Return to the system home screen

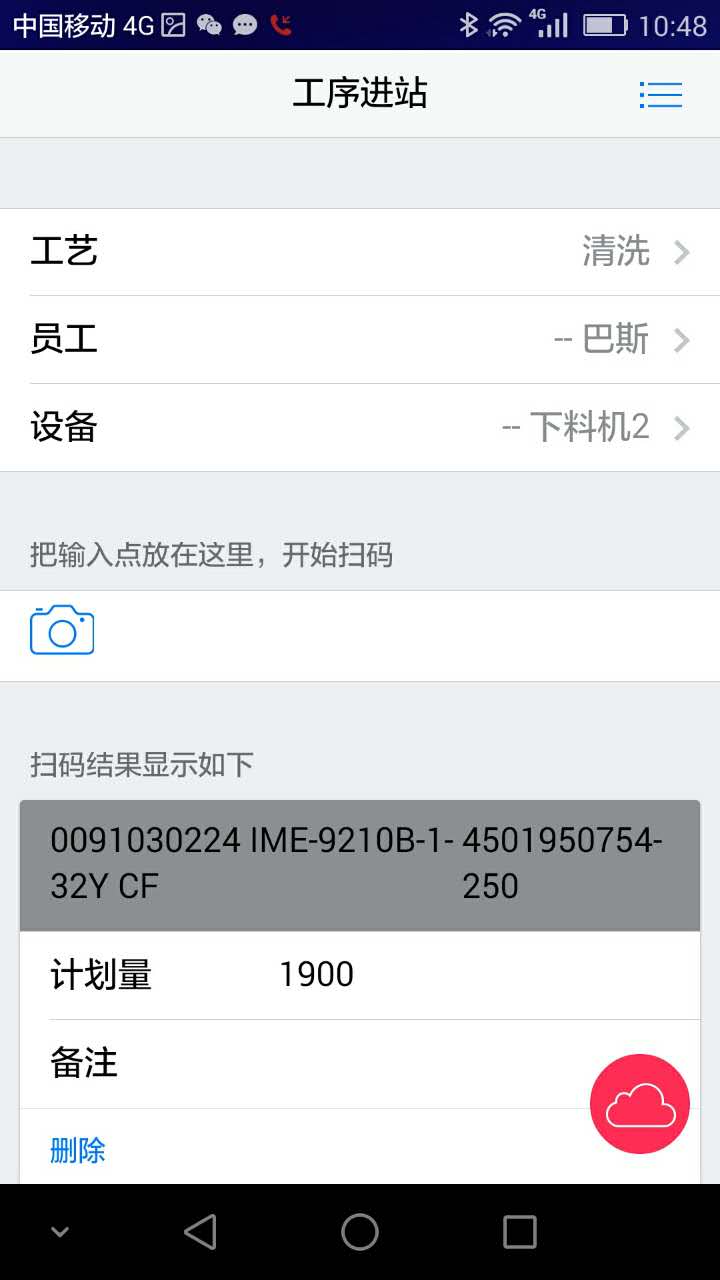(x=360, y=1232)
